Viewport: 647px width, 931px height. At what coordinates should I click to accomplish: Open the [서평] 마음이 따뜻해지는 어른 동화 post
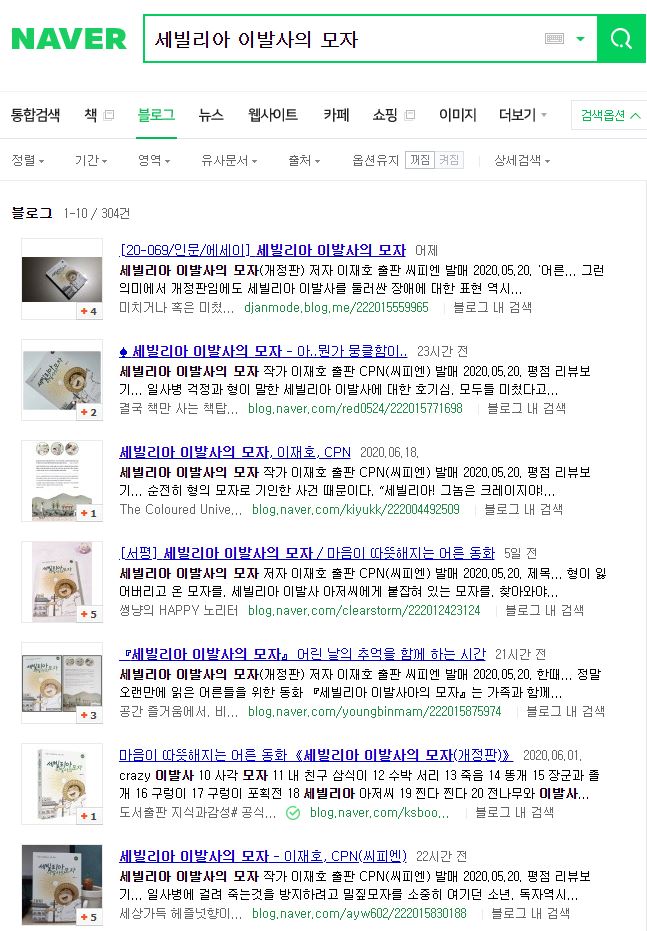coord(306,553)
